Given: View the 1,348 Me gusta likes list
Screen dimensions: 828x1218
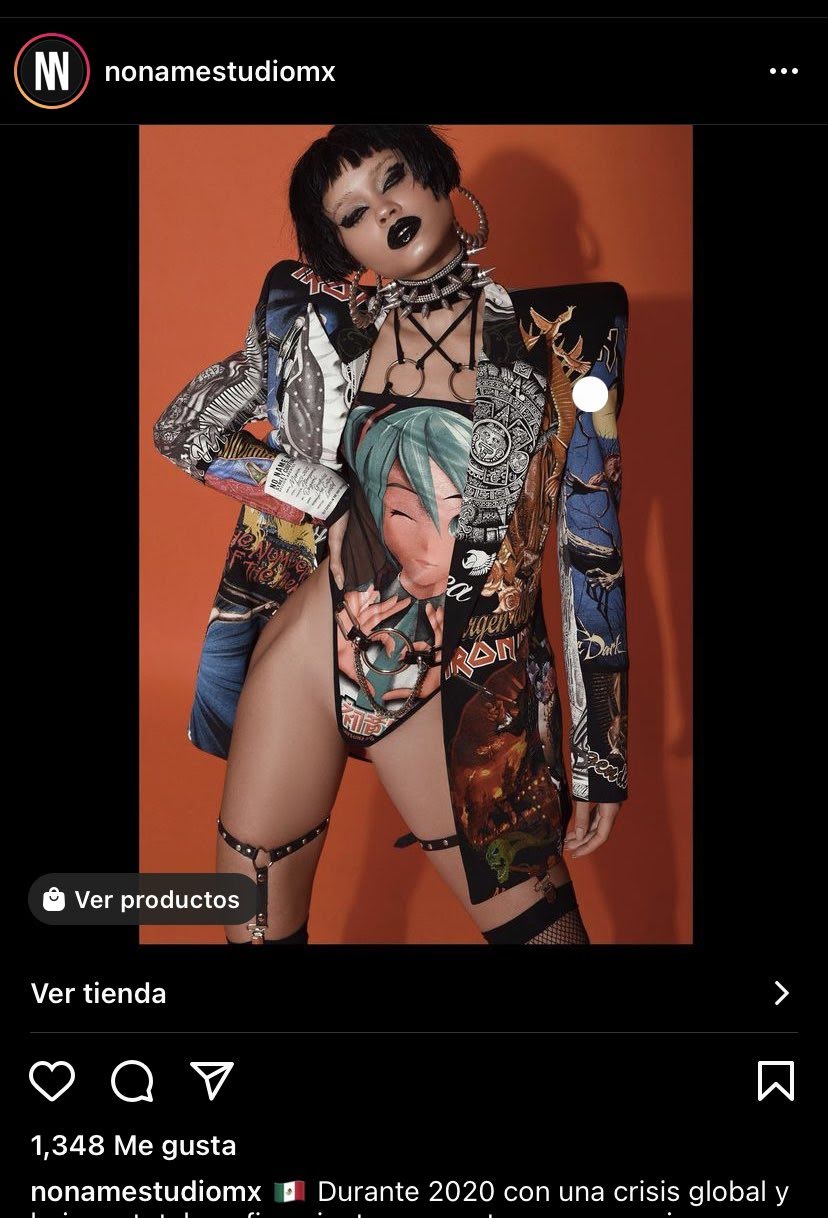Looking at the screenshot, I should [x=134, y=1145].
